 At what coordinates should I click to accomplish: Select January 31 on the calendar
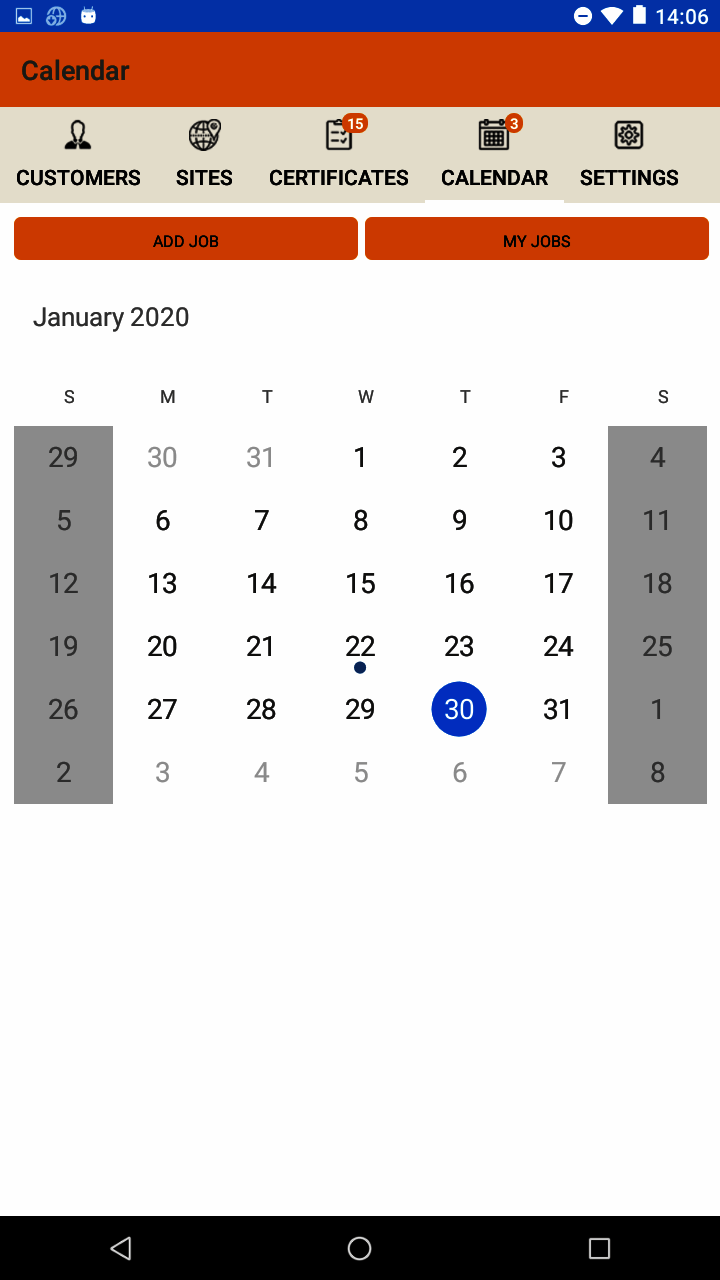[558, 709]
